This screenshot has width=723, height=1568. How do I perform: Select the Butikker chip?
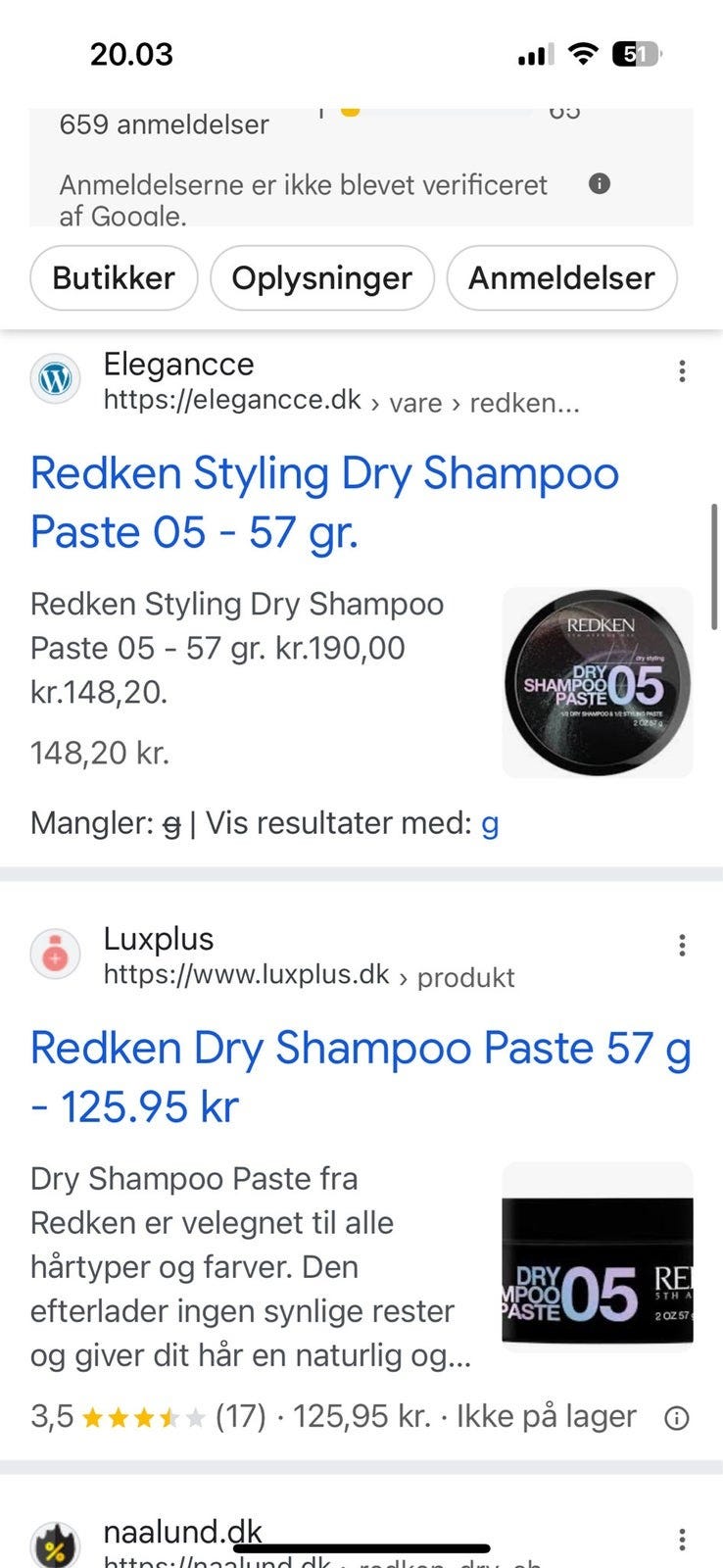114,278
